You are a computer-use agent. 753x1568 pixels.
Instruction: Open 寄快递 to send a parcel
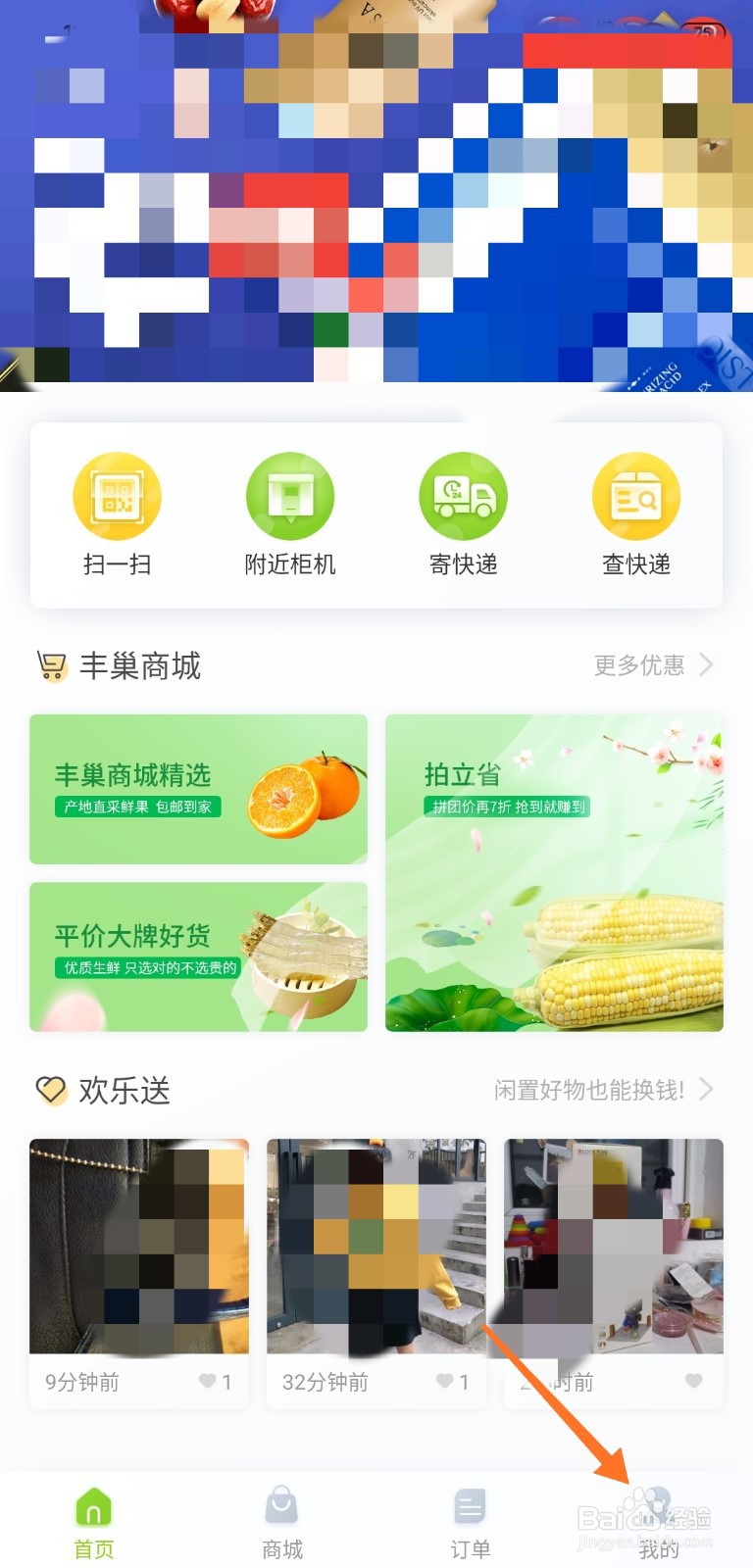coord(463,514)
